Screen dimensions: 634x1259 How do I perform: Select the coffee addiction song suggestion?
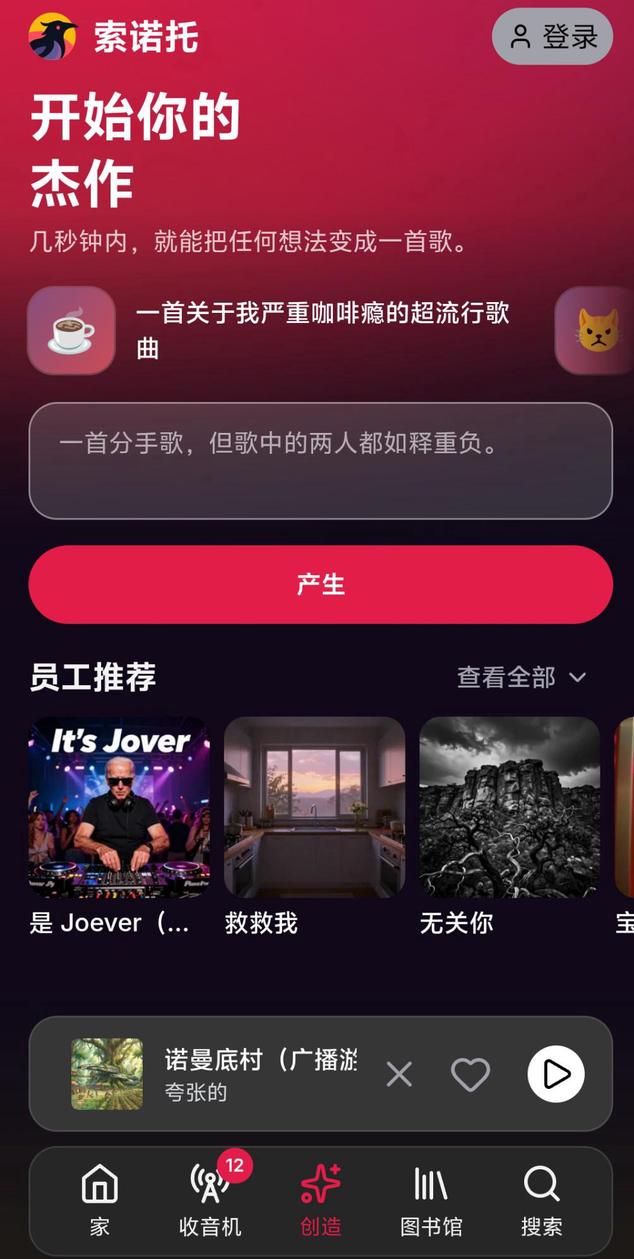[270, 330]
